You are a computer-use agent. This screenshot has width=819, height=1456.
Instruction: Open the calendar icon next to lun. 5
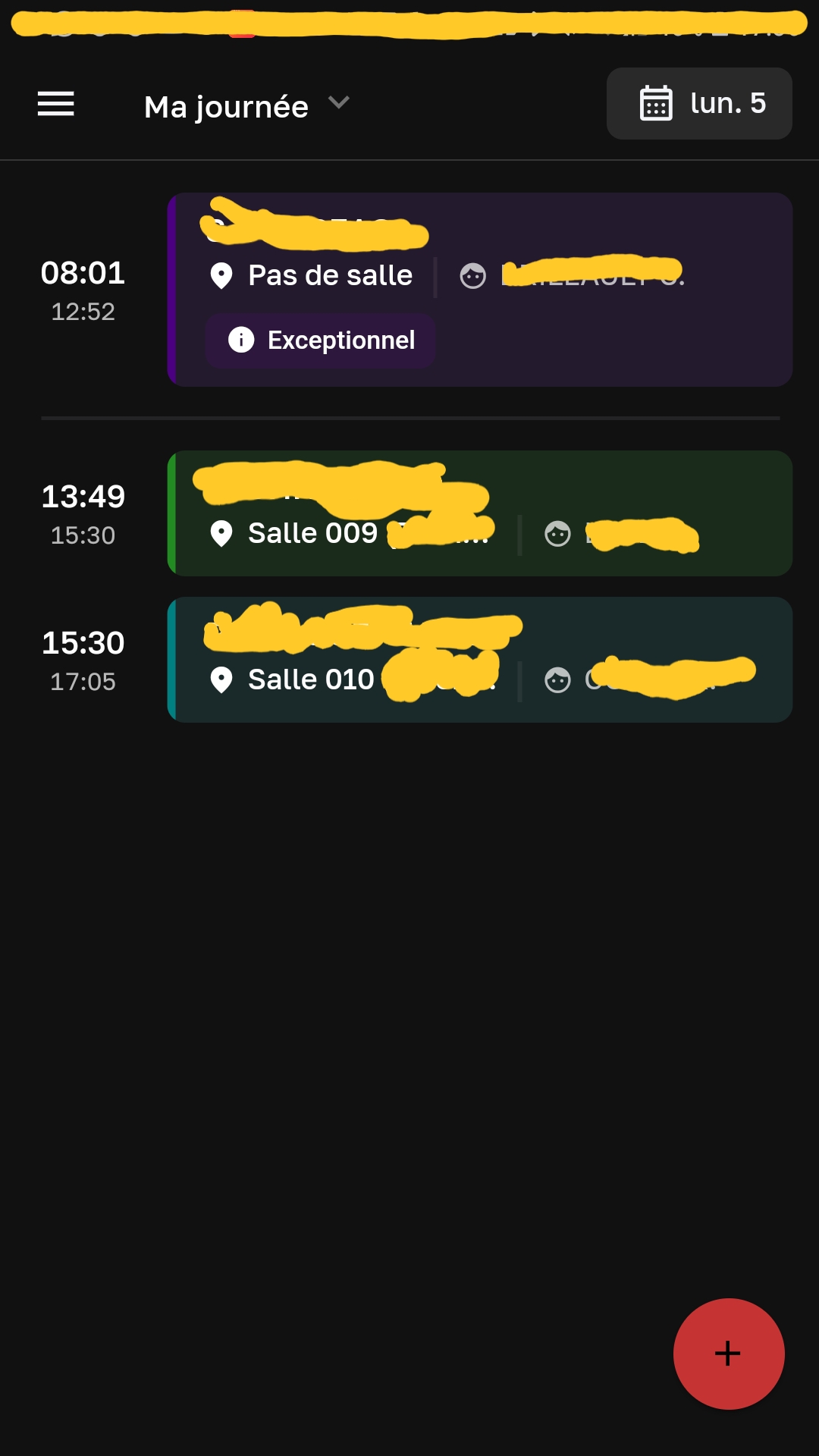coord(657,103)
